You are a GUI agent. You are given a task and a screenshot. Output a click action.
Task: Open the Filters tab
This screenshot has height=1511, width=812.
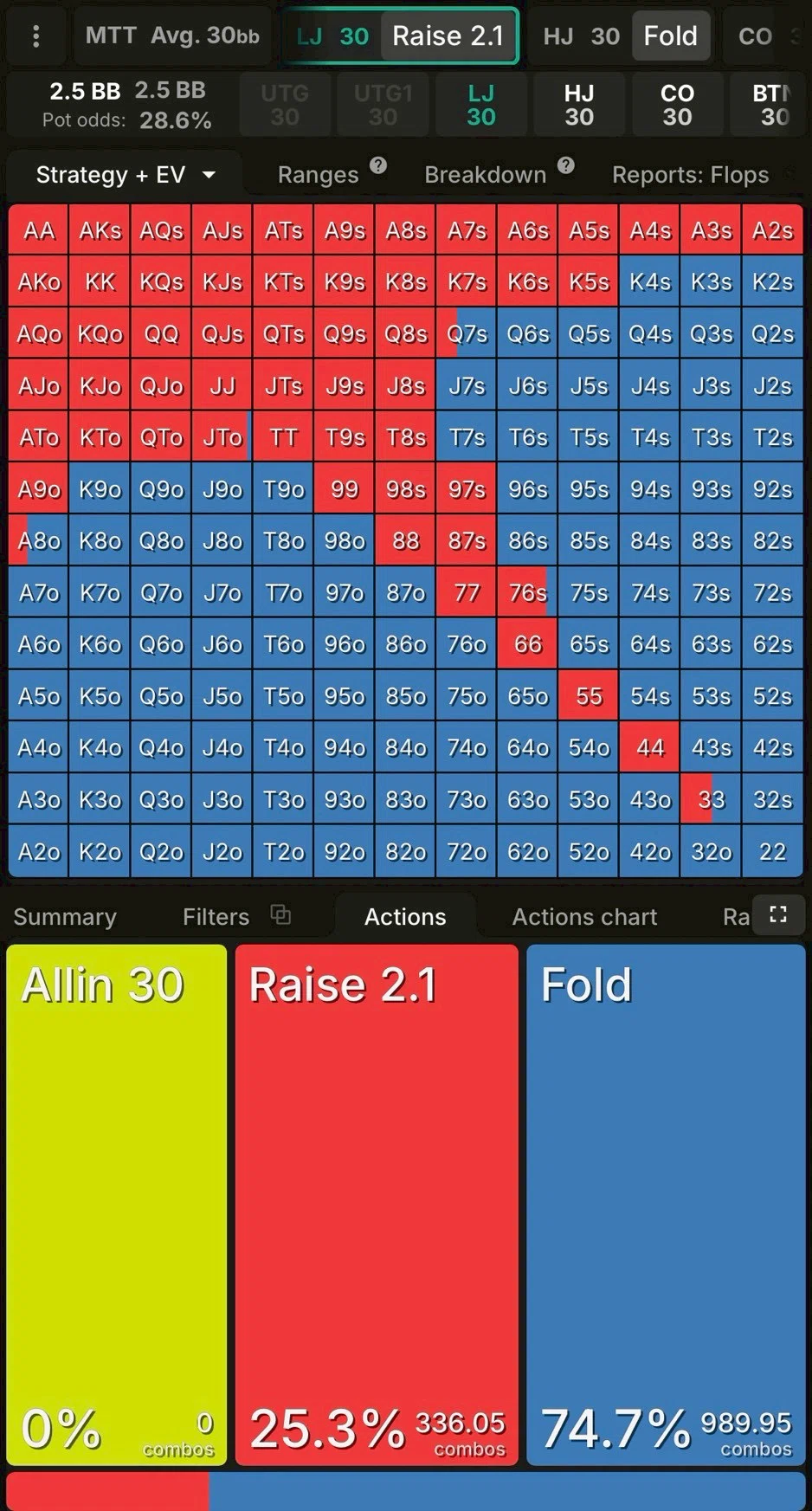pyautogui.click(x=216, y=917)
